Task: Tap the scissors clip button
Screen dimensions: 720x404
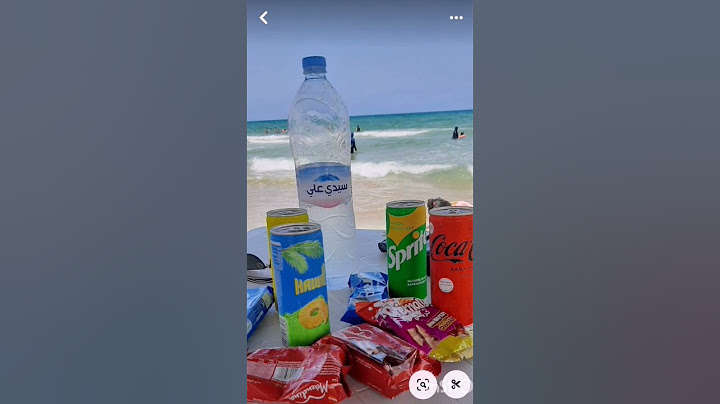Action: [x=456, y=384]
